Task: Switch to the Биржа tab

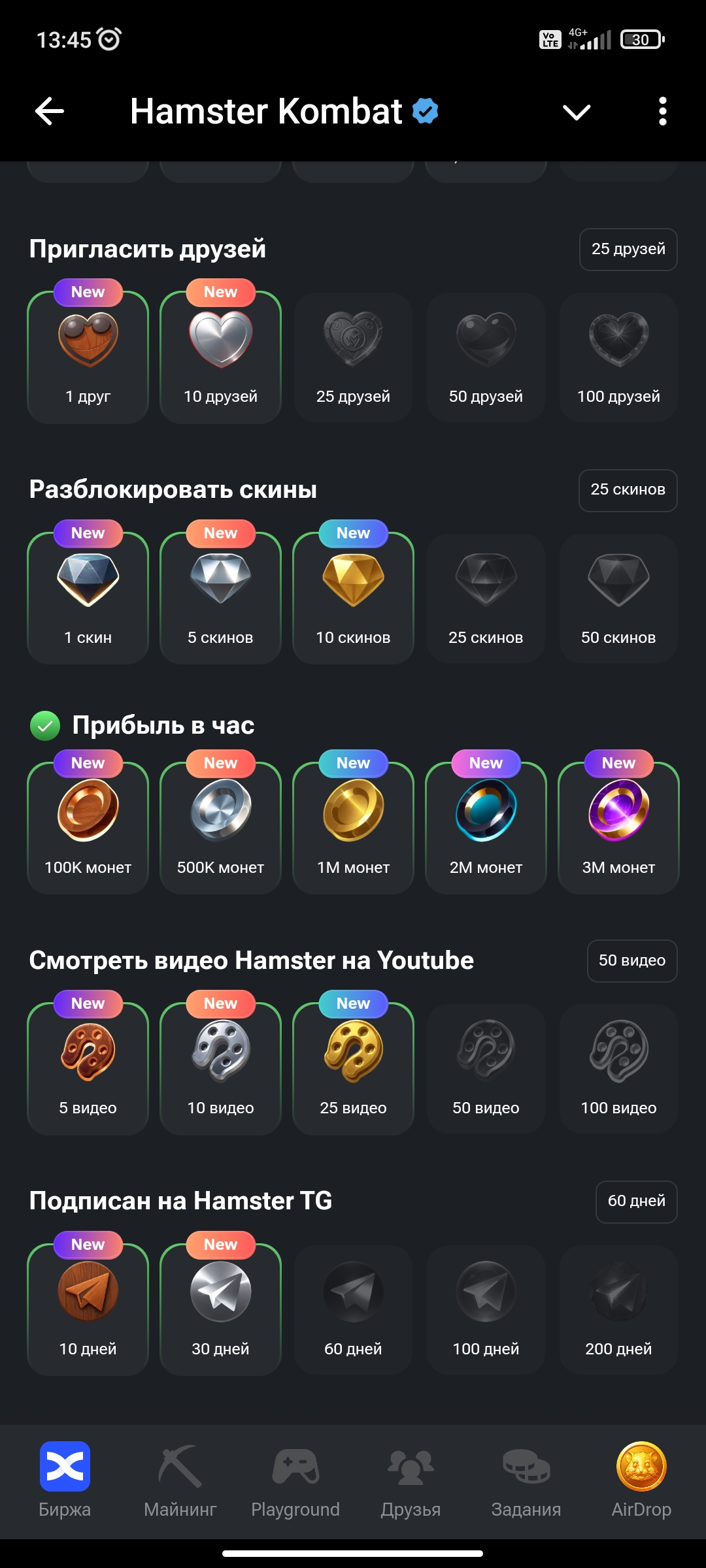Action: [x=65, y=1480]
